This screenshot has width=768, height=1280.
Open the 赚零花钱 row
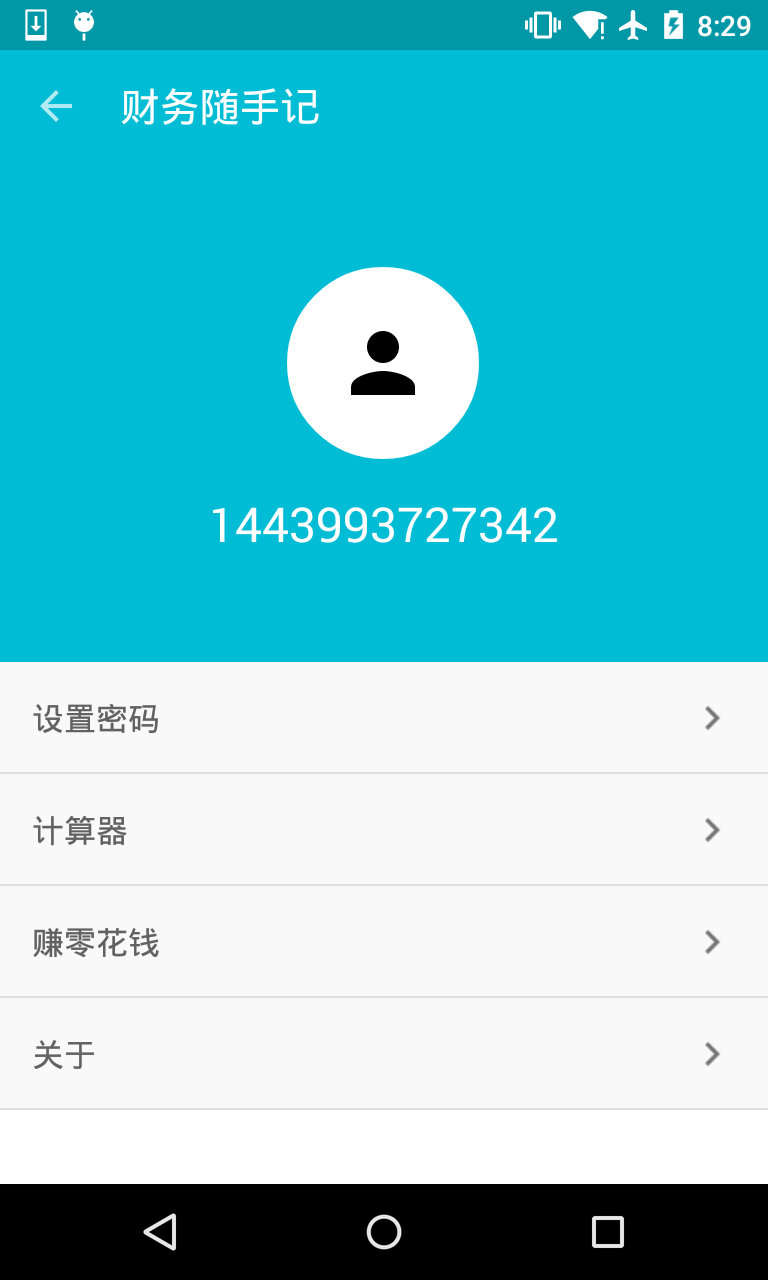[x=384, y=942]
